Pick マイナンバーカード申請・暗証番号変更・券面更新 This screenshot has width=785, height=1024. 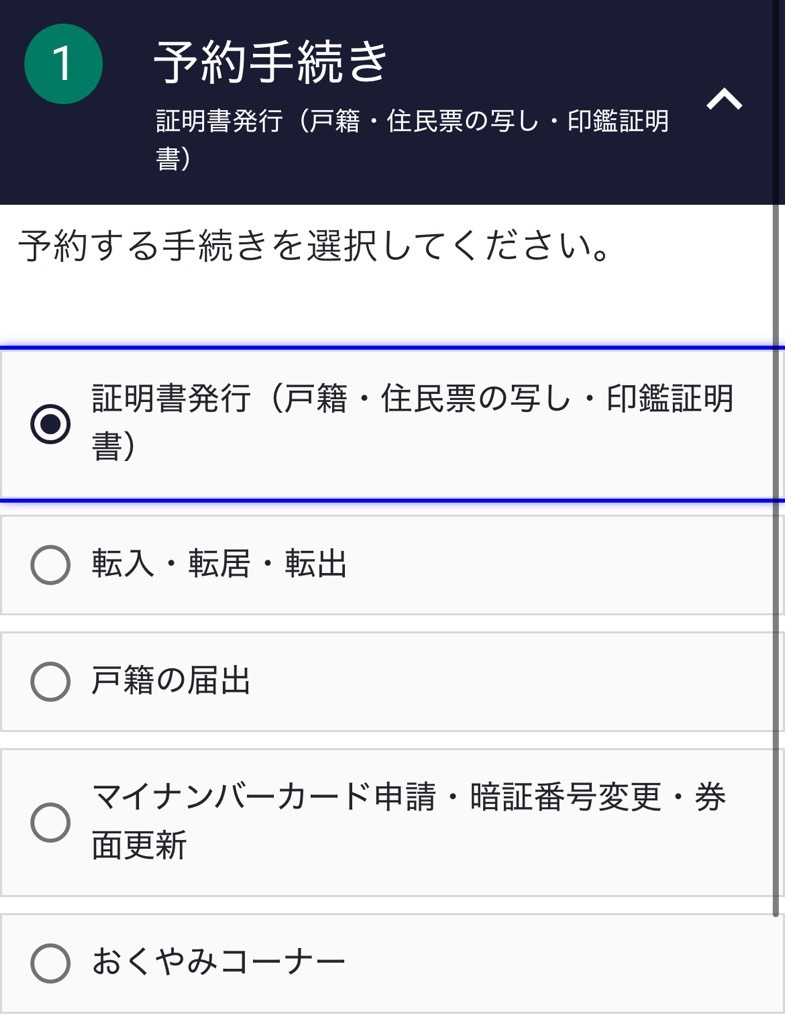pos(50,822)
